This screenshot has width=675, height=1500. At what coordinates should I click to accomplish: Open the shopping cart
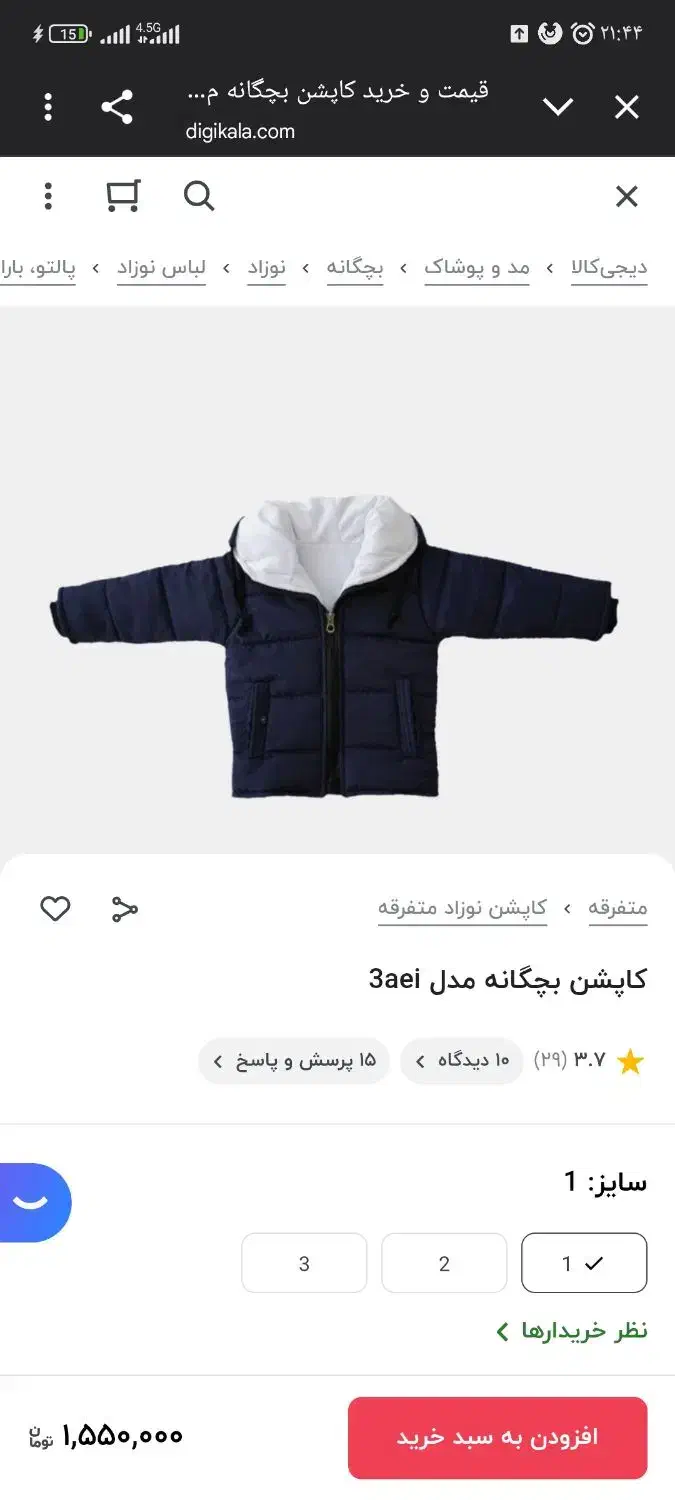coord(123,197)
